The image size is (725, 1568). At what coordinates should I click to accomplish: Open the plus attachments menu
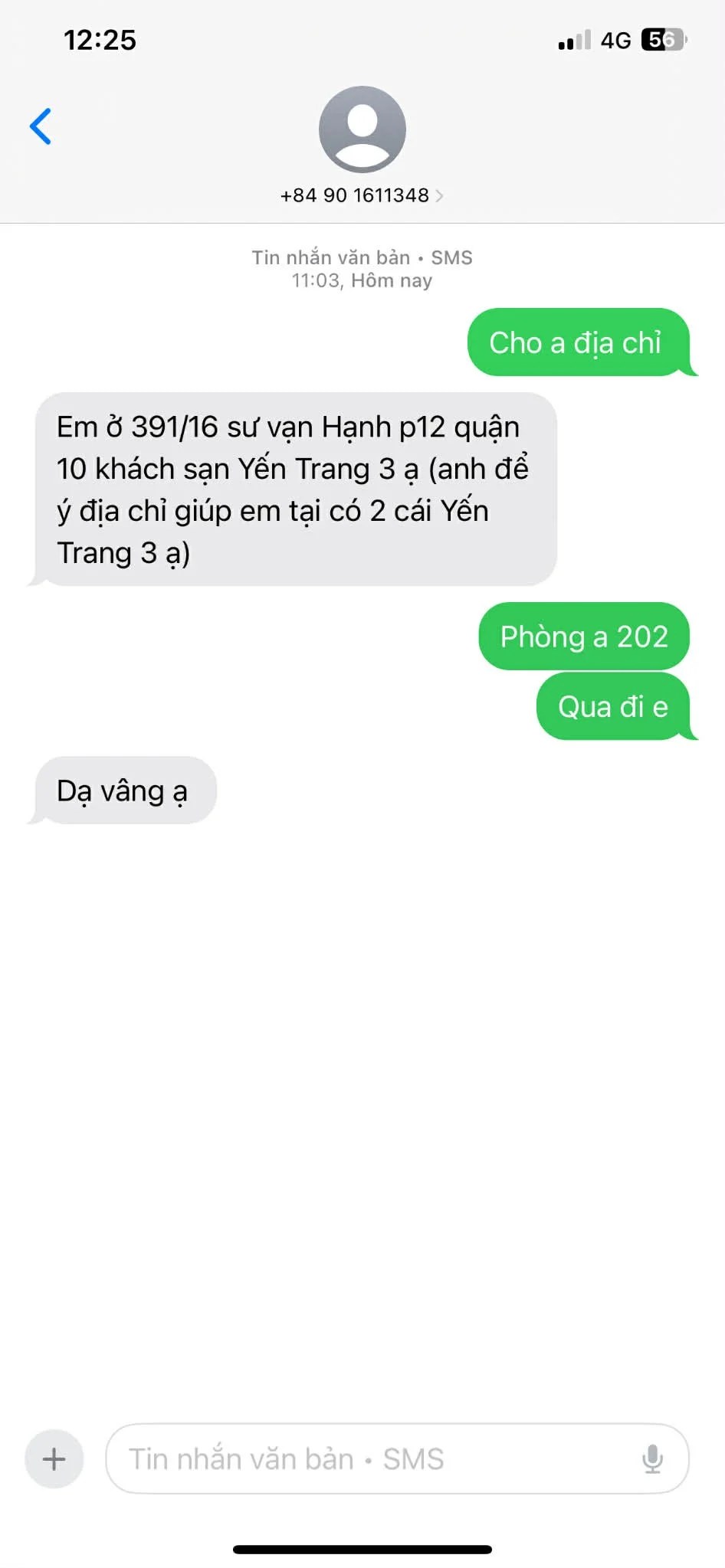pyautogui.click(x=54, y=1458)
